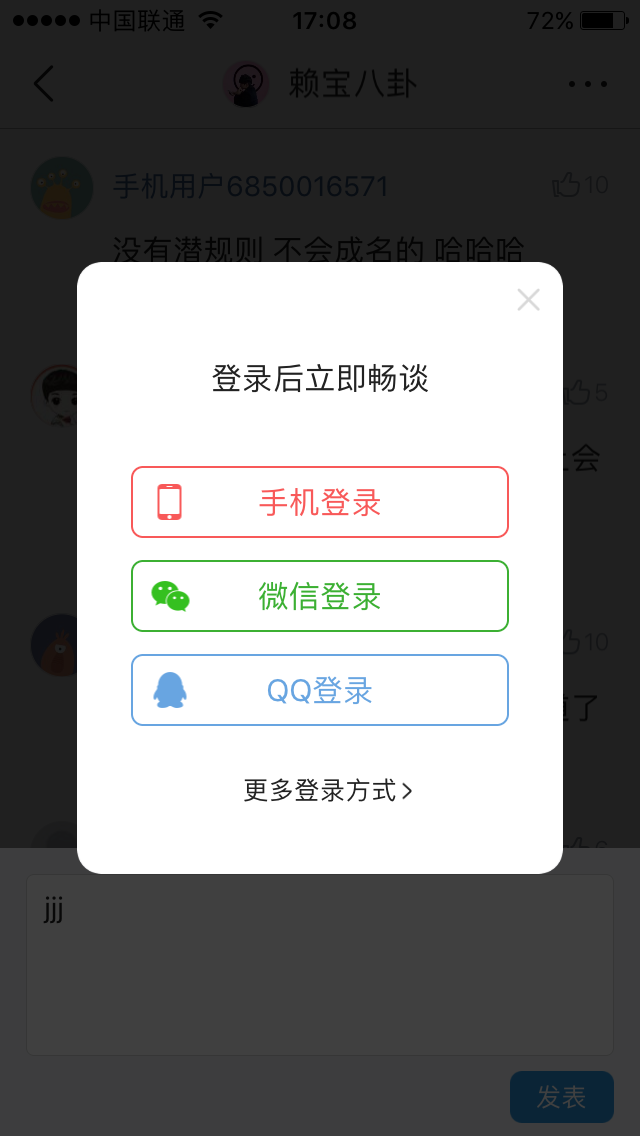Open the three-dot overflow menu
This screenshot has width=640, height=1136.
[587, 84]
